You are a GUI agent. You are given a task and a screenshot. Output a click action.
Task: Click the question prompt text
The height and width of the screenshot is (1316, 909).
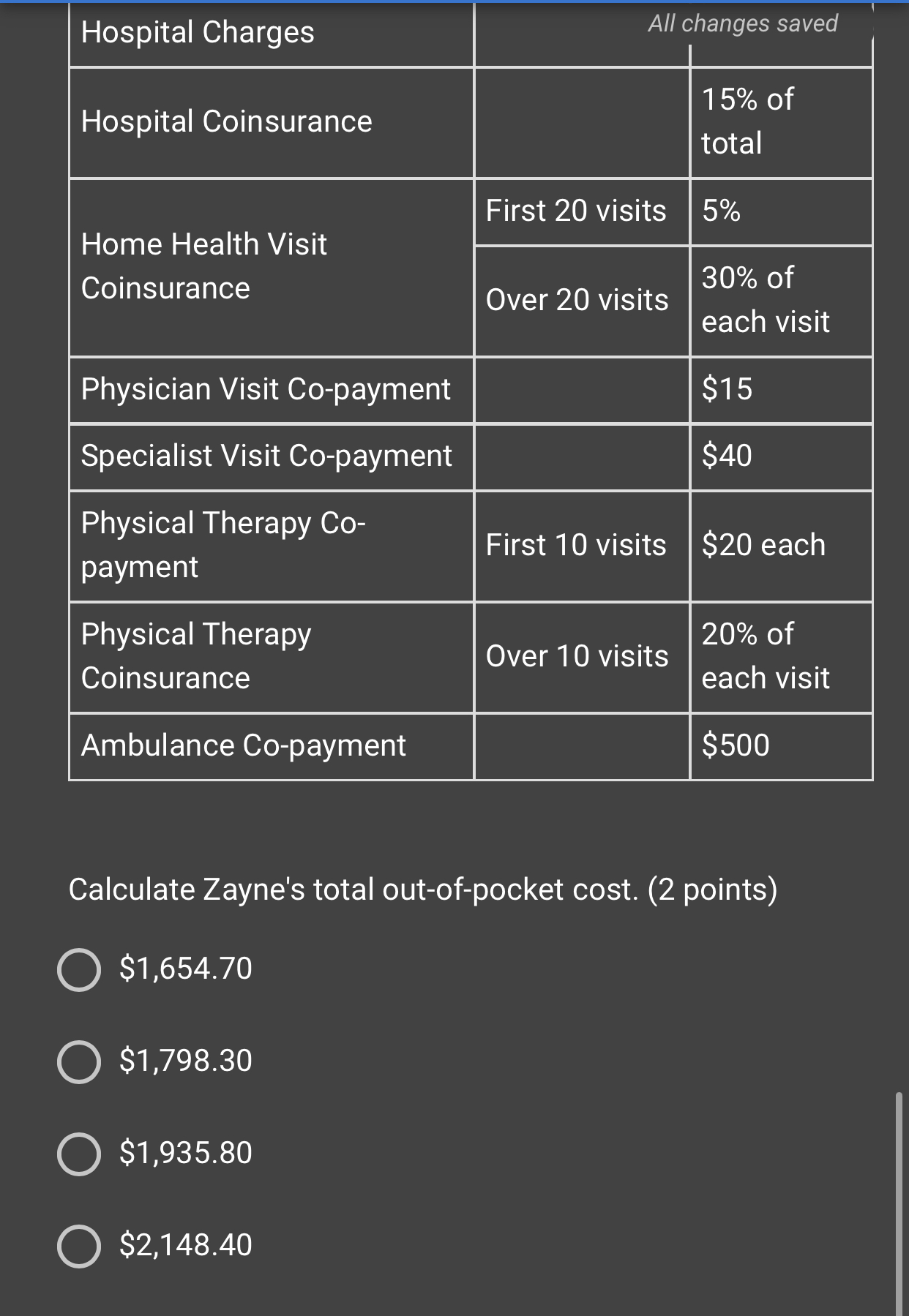click(x=423, y=890)
